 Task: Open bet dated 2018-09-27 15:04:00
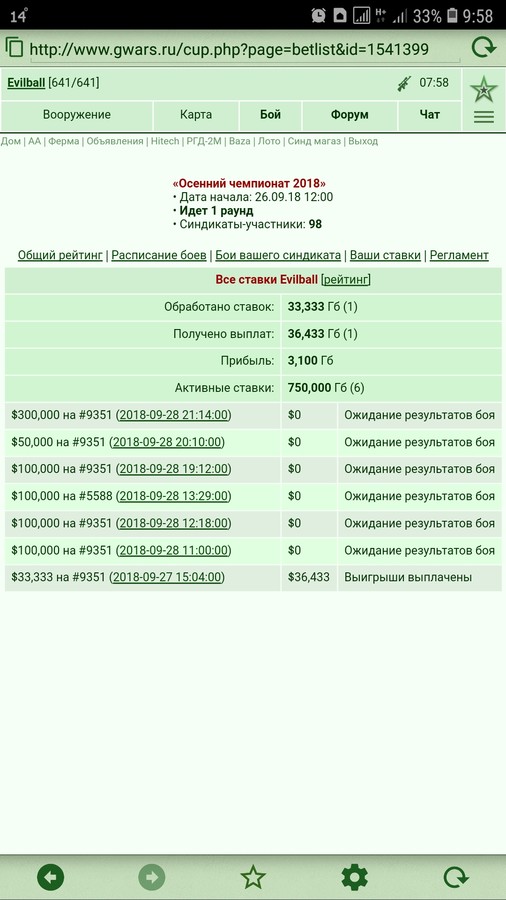pyautogui.click(x=168, y=577)
